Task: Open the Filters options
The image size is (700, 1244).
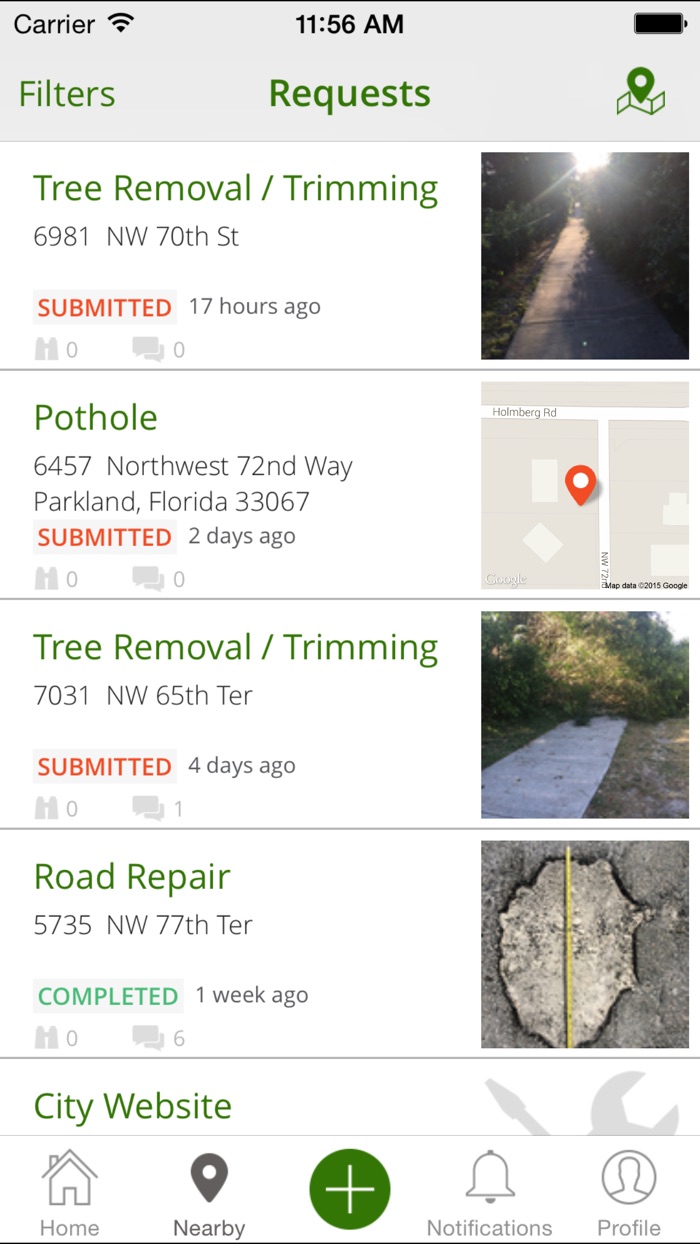Action: point(67,94)
